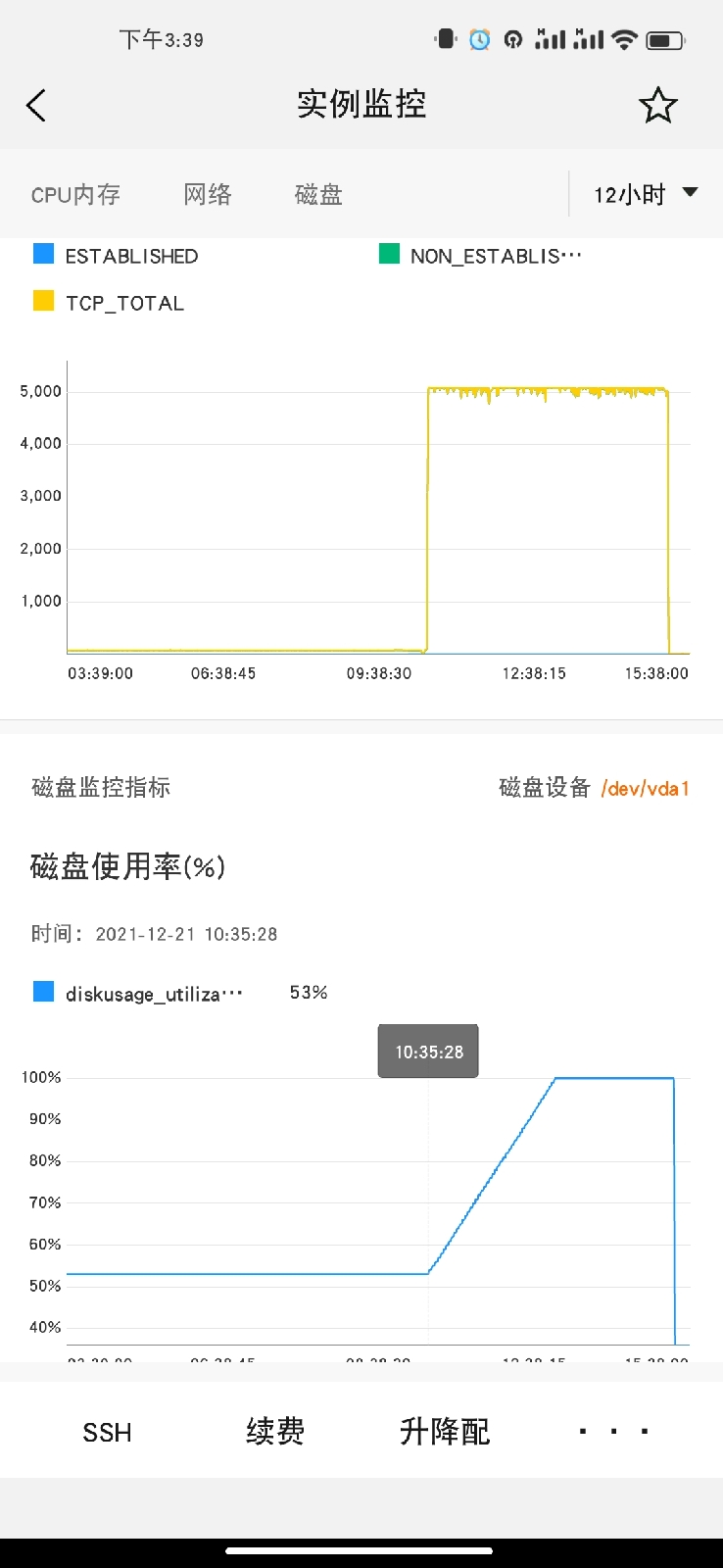Toggle the ESTABLISHED legend series
Screen dimensions: 723x1568
click(116, 256)
